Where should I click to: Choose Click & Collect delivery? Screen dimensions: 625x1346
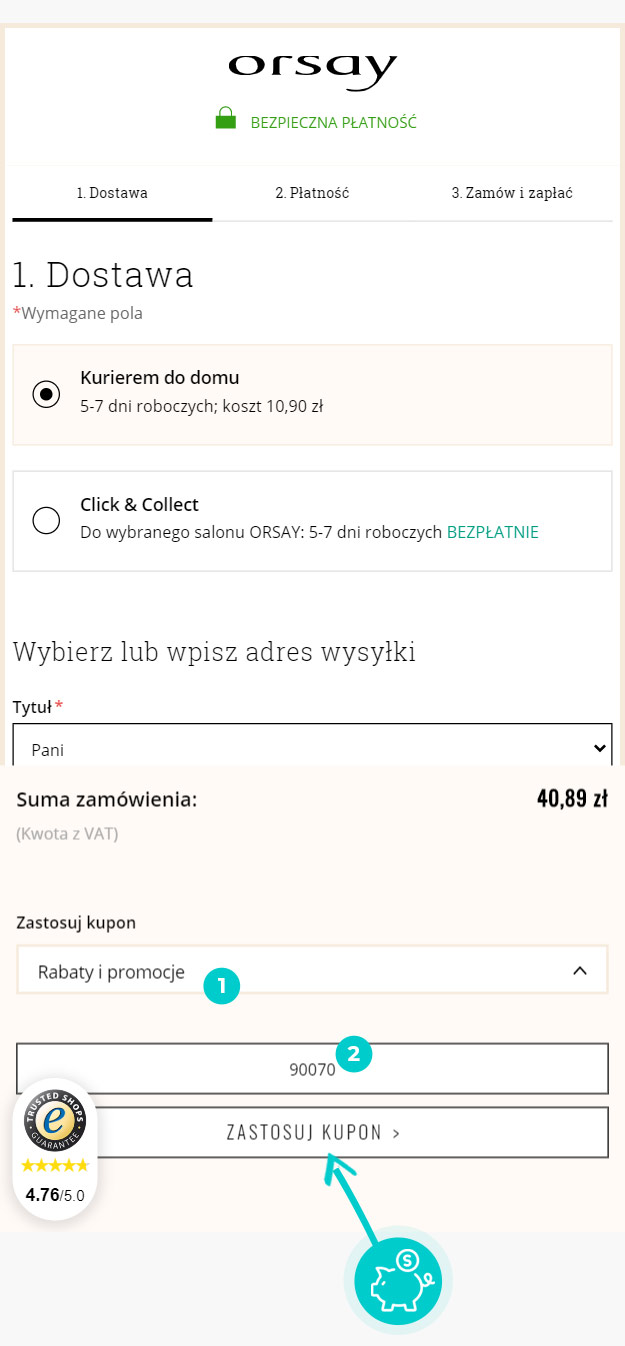[x=312, y=521]
